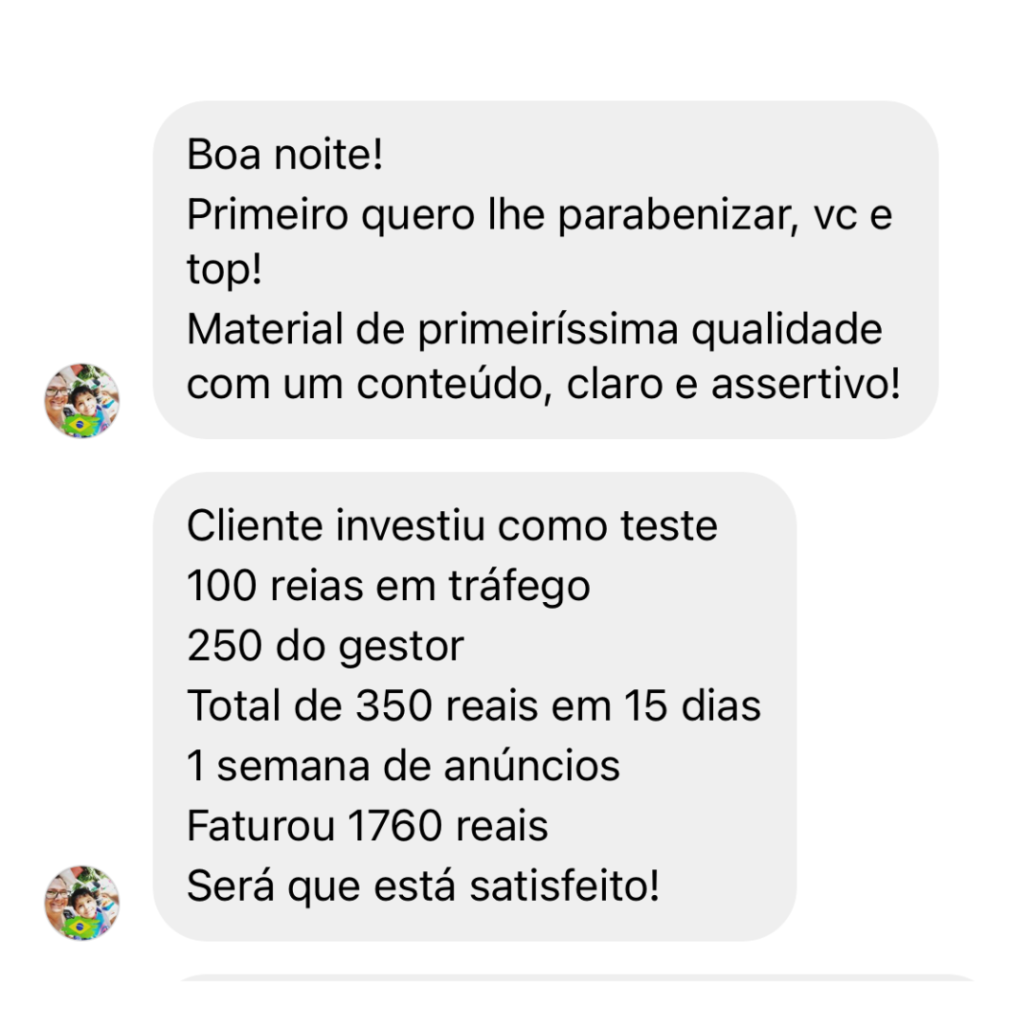Open sender's avatar beside the 'Cliente investiu' message
Image resolution: width=1024 pixels, height=1024 pixels.
pos(82,903)
